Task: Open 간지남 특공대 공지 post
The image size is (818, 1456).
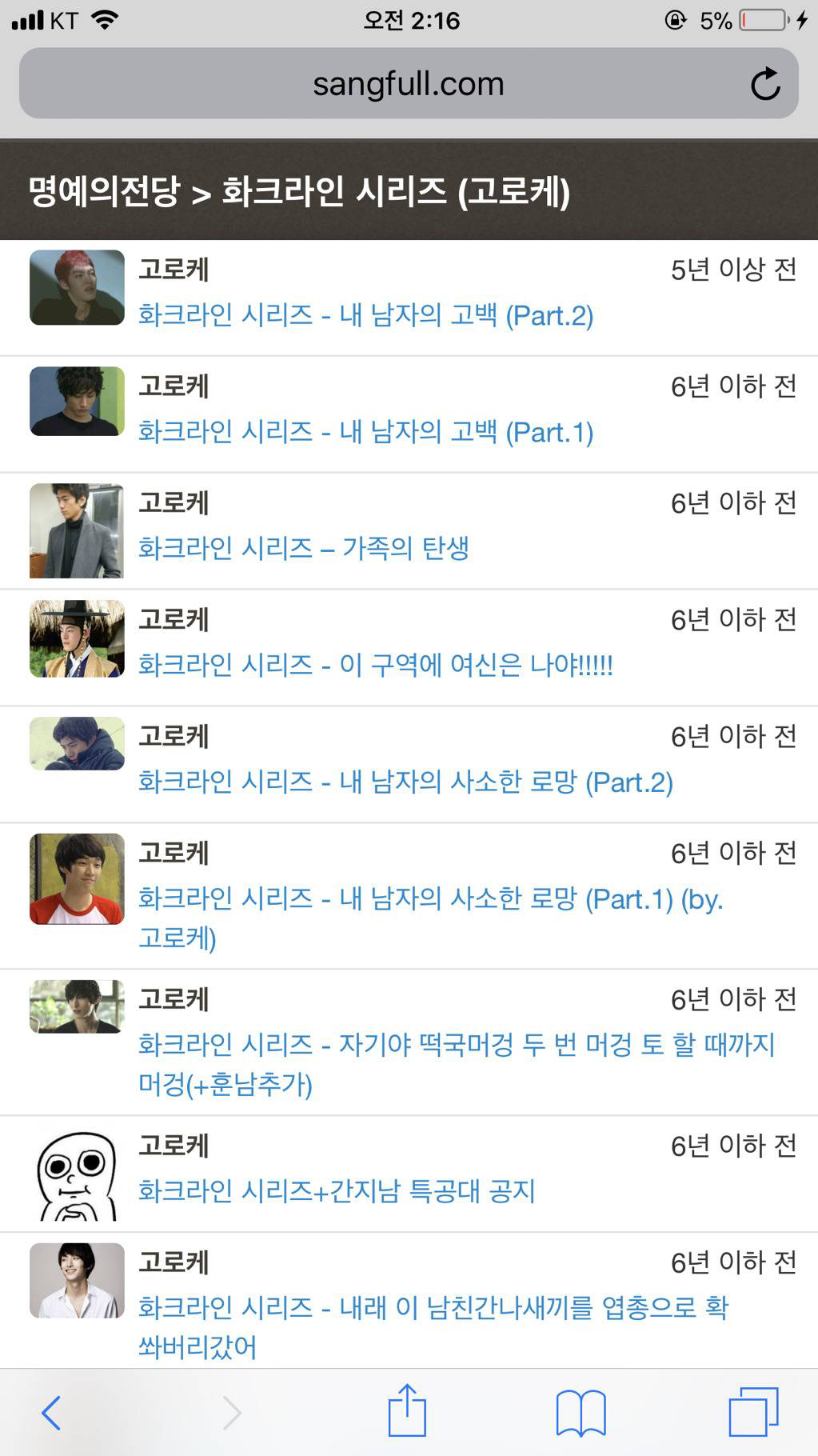Action: 337,1191
